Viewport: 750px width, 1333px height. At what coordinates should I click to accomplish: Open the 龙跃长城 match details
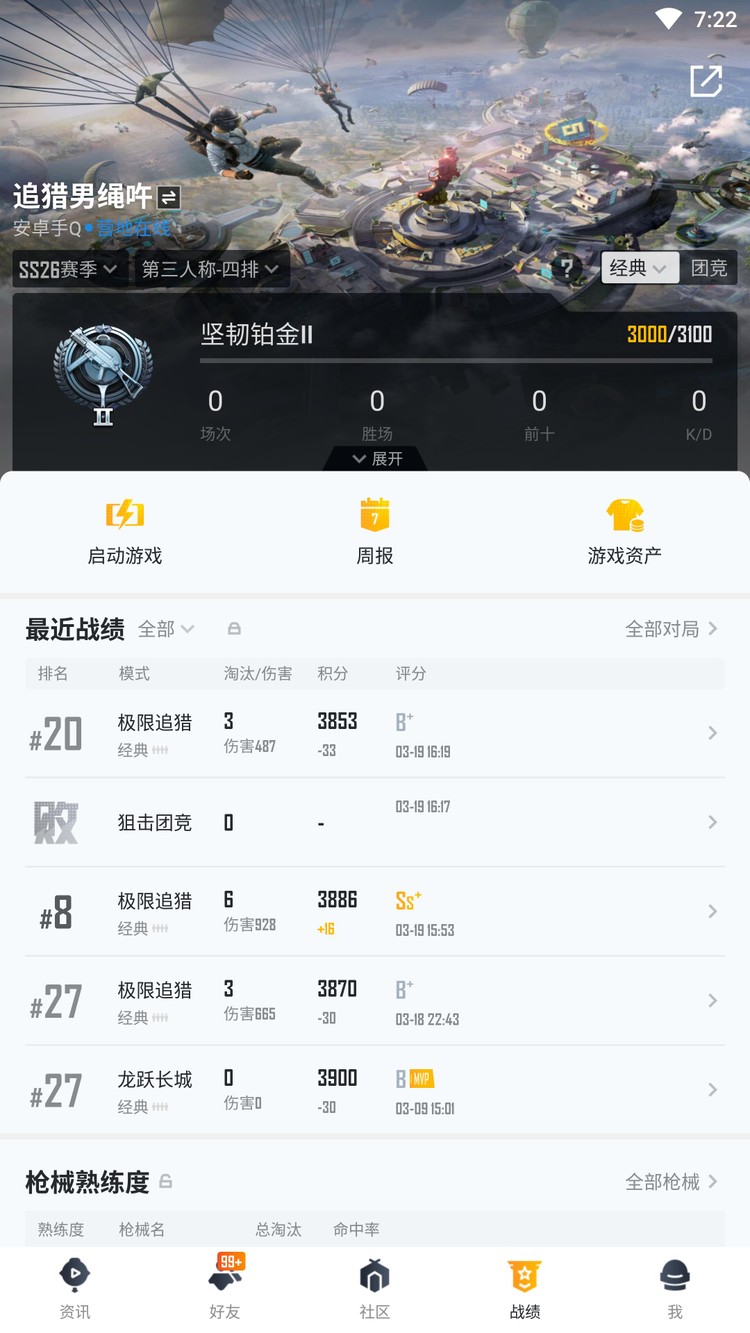click(375, 1090)
